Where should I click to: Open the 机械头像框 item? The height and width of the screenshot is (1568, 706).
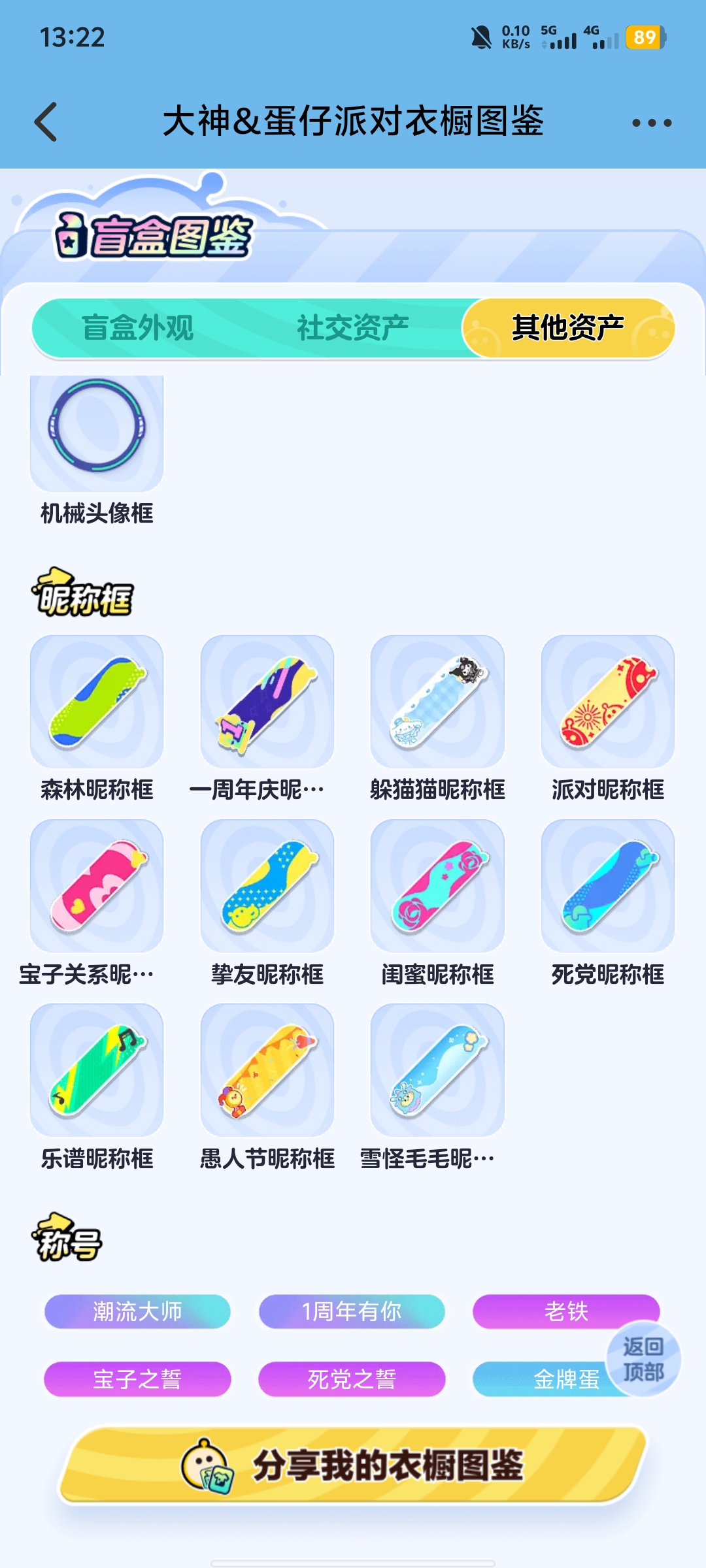point(97,433)
